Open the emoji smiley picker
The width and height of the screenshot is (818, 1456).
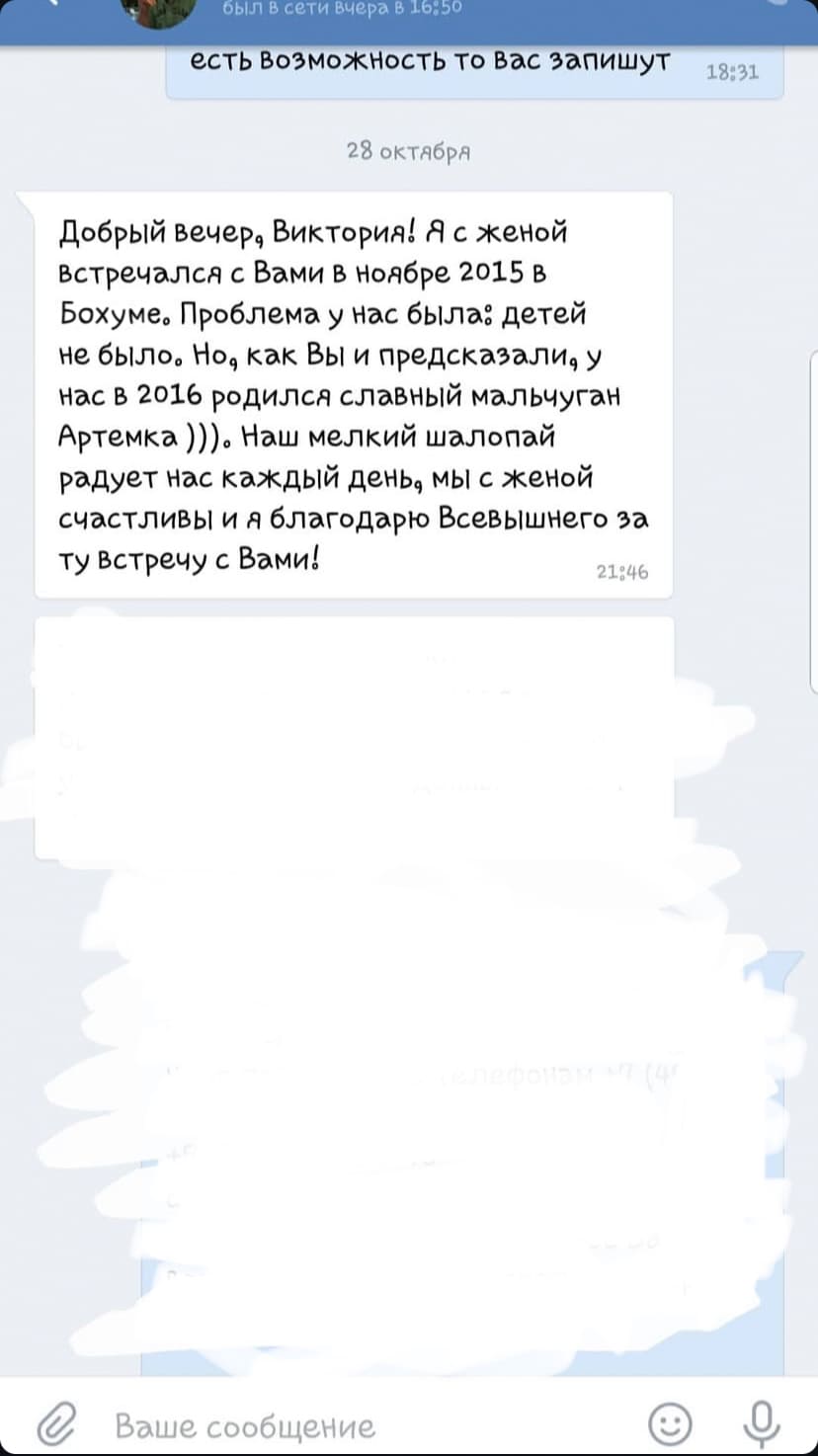[x=670, y=1424]
